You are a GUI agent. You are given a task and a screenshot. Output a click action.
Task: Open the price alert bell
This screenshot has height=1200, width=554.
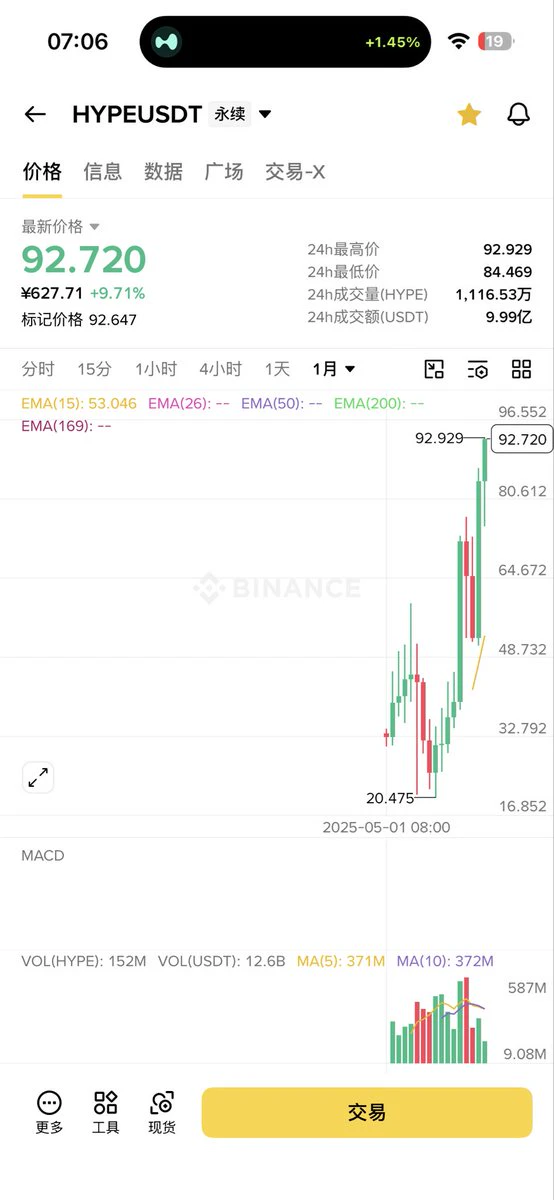(x=518, y=114)
